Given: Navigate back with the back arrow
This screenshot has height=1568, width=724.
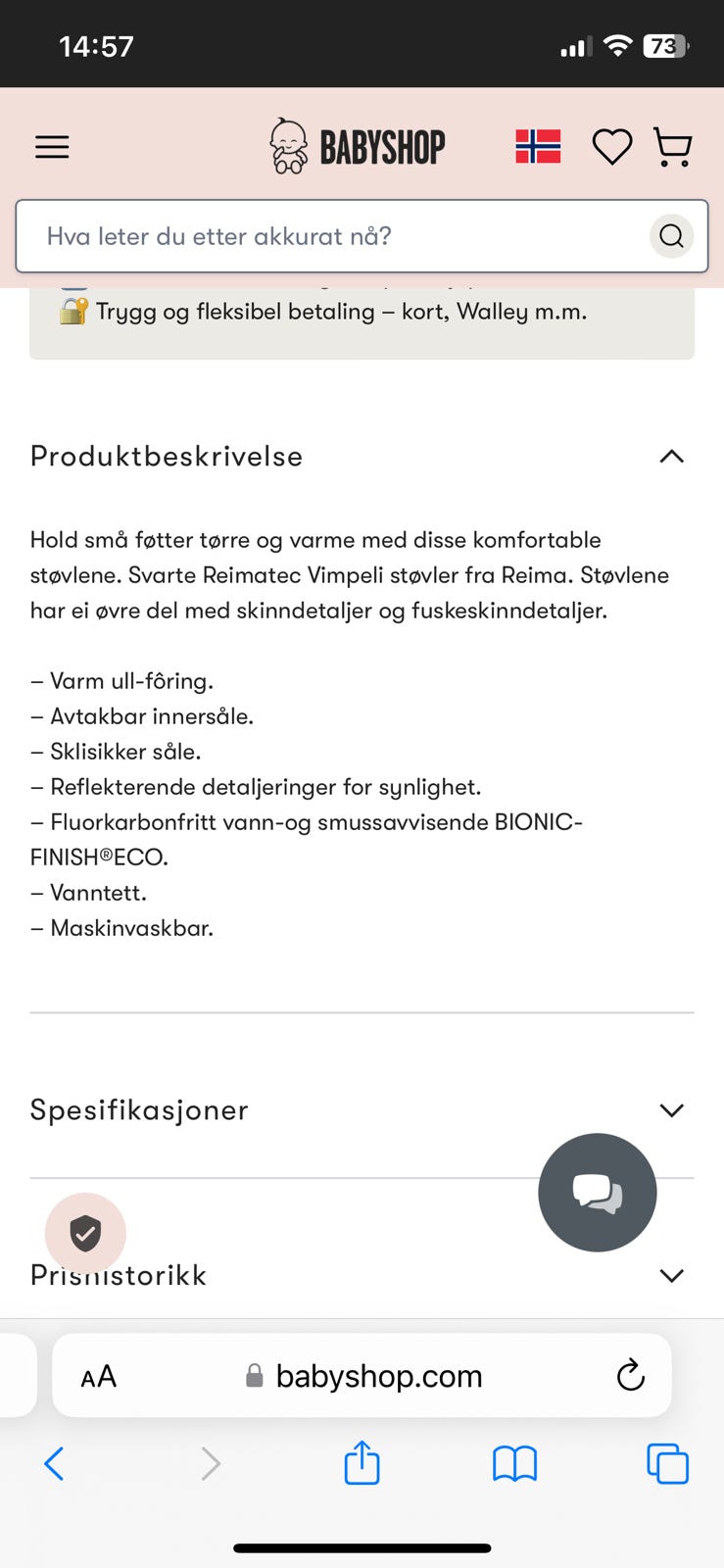Looking at the screenshot, I should coord(54,1464).
